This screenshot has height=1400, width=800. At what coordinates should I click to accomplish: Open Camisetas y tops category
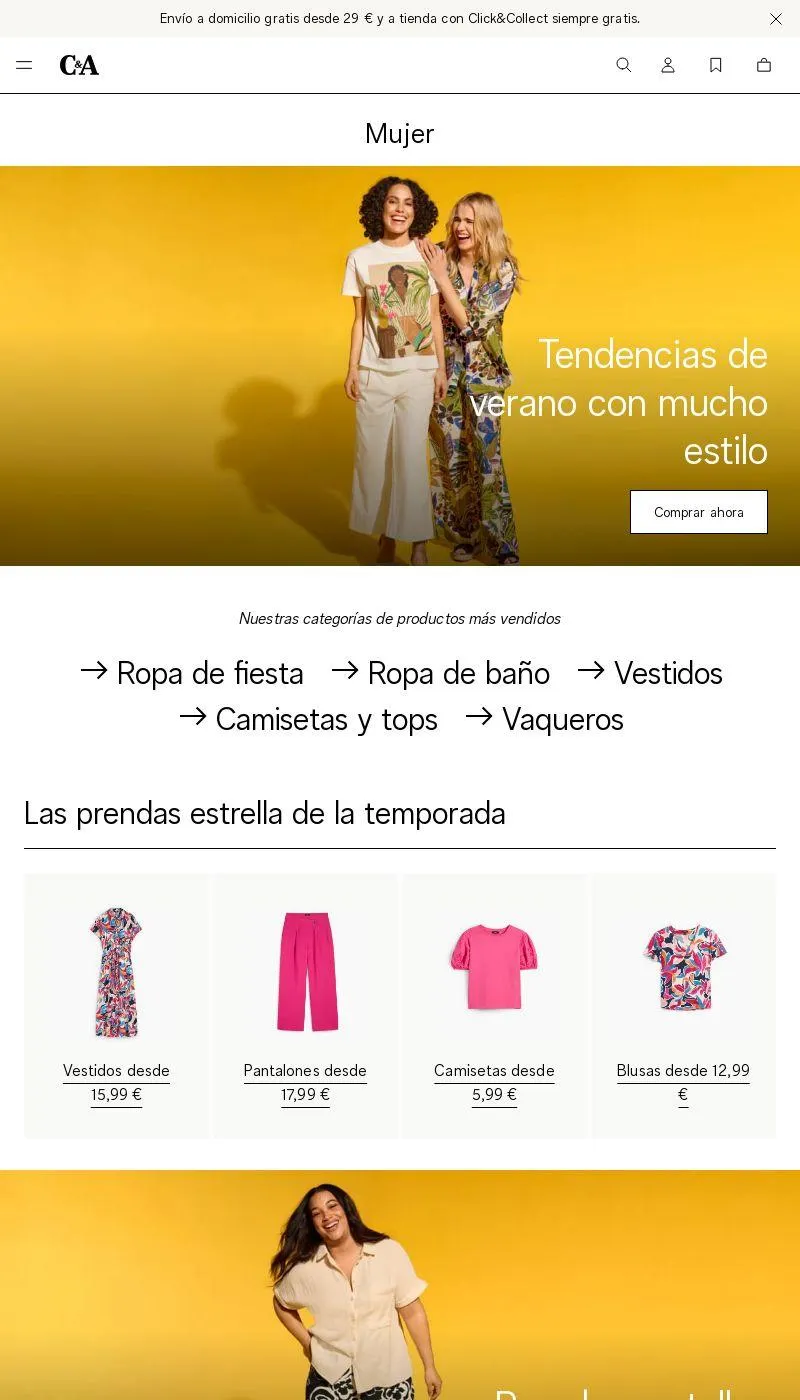(x=308, y=719)
